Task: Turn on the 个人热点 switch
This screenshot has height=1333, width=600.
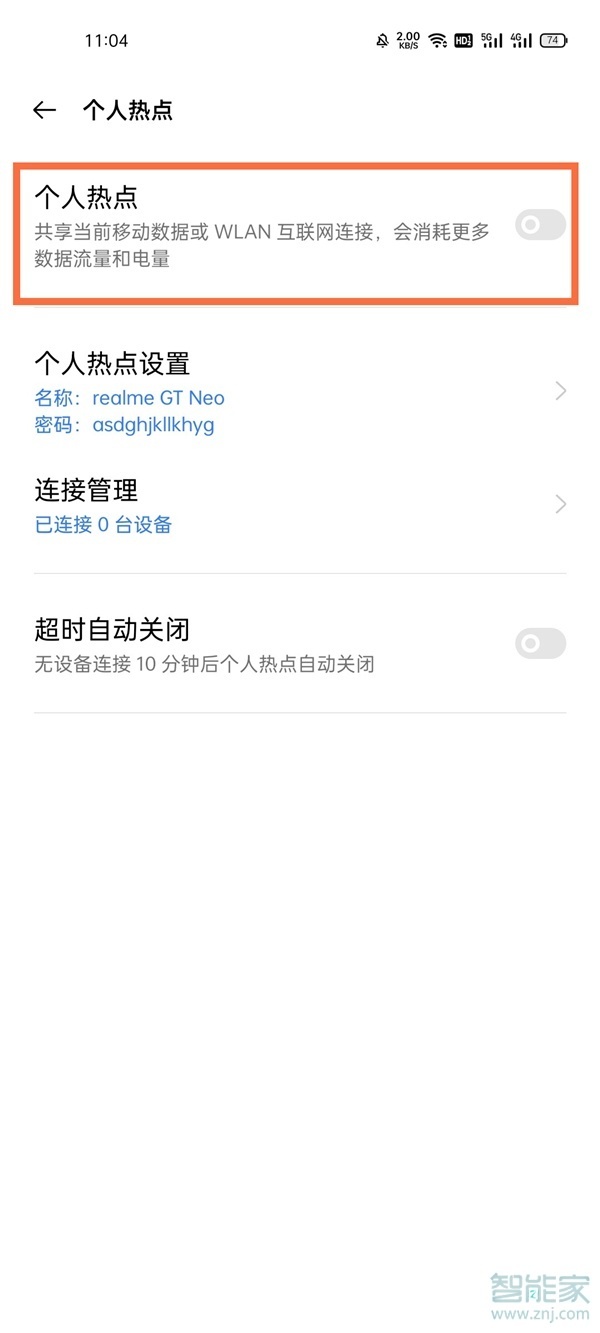Action: click(x=540, y=225)
